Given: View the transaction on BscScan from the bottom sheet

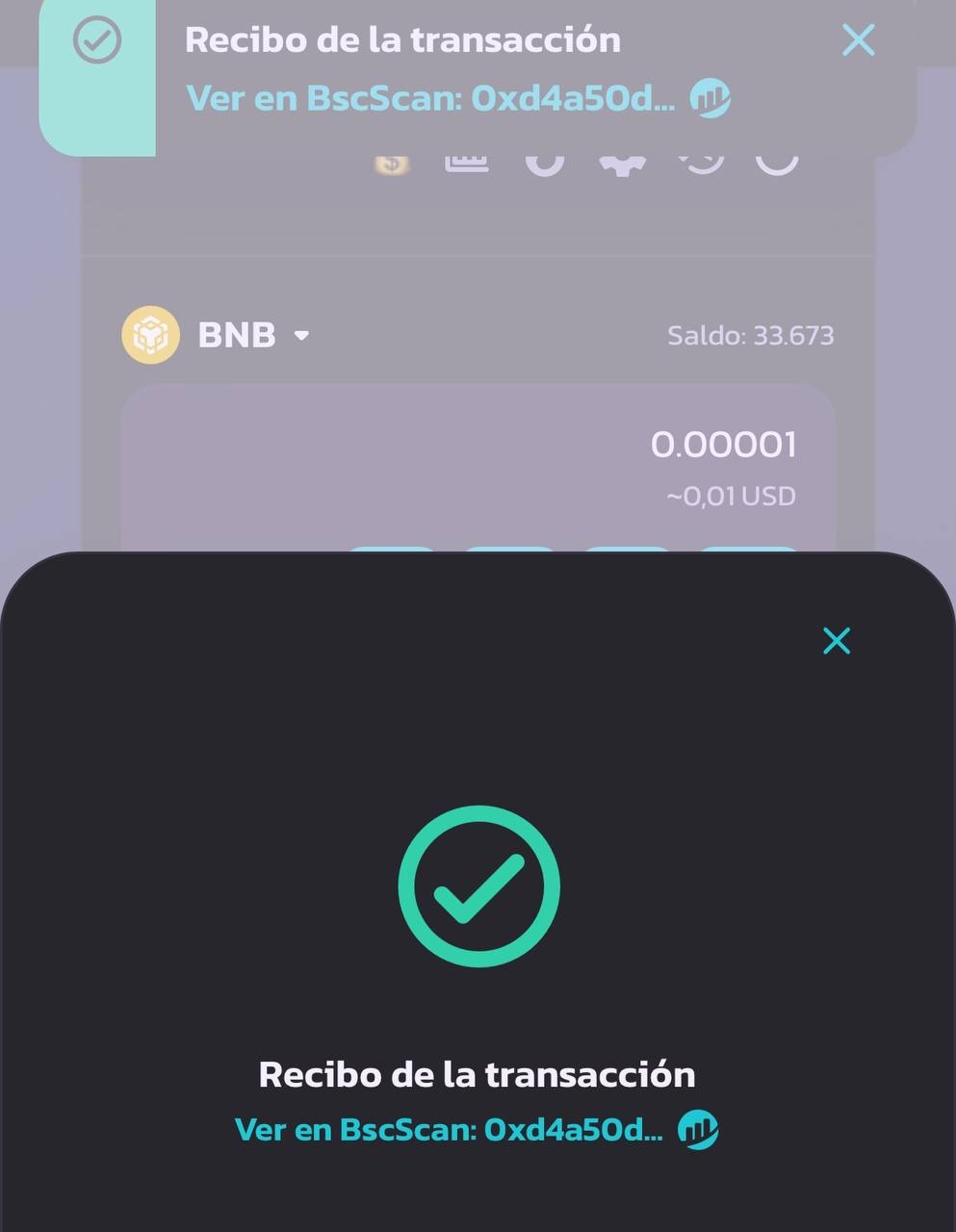Looking at the screenshot, I should pos(449,1129).
